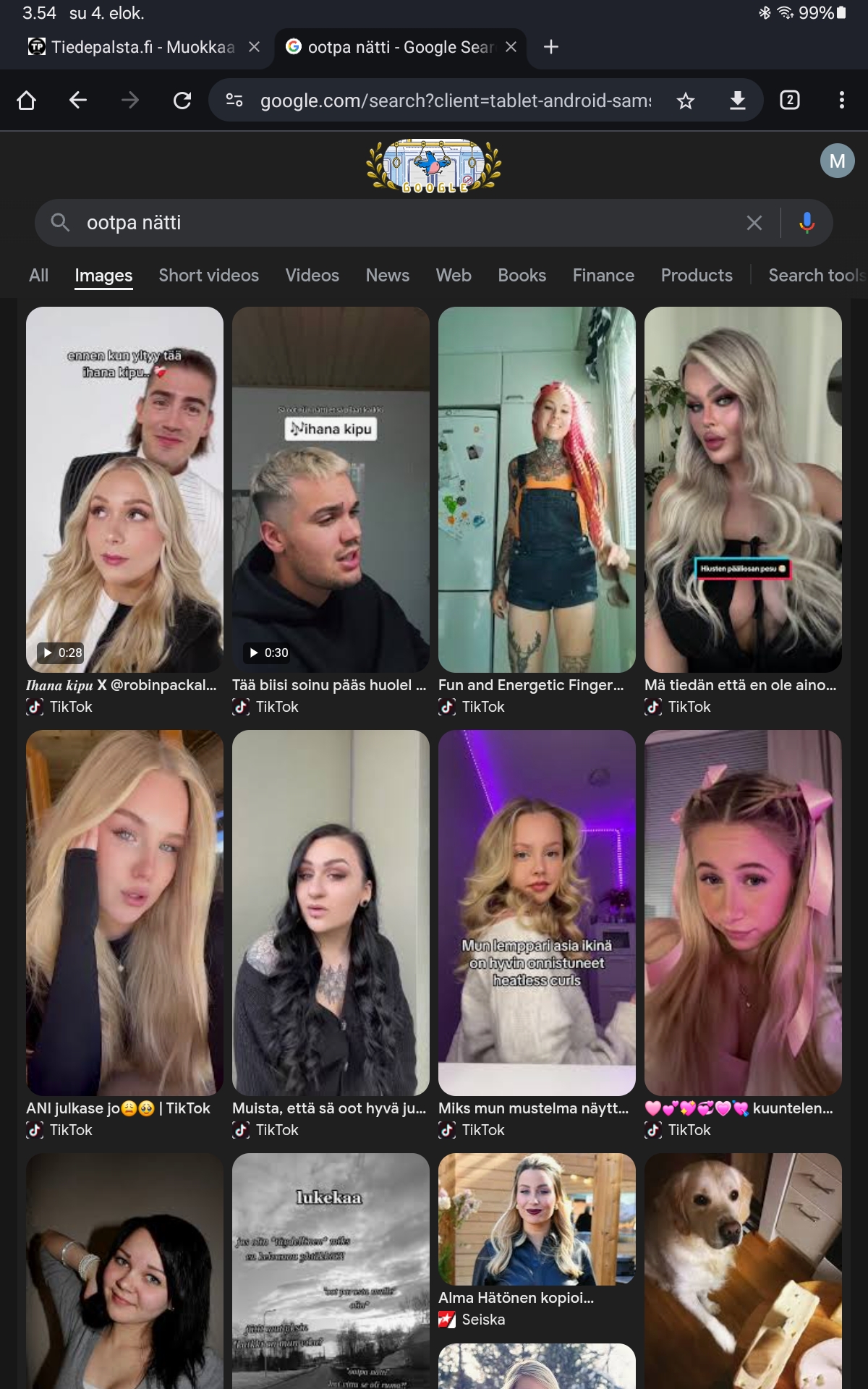This screenshot has height=1389, width=868.
Task: Show News results
Action: 387,276
